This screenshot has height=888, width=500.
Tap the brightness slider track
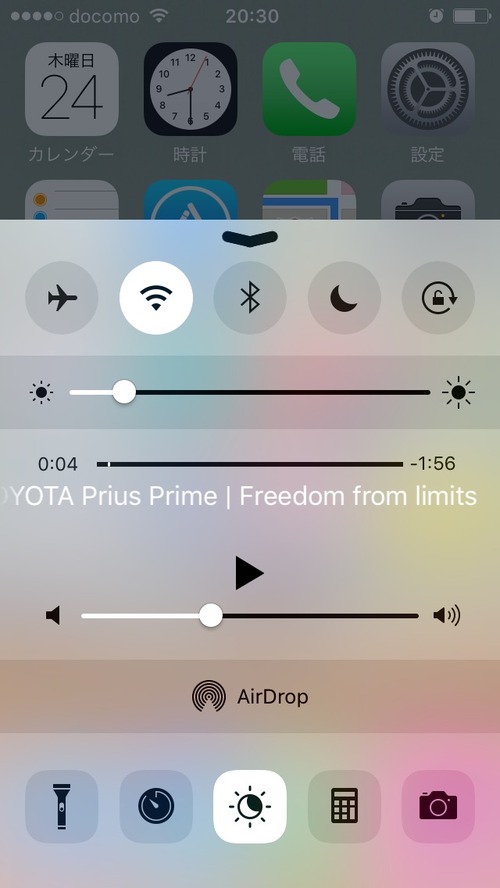click(250, 392)
